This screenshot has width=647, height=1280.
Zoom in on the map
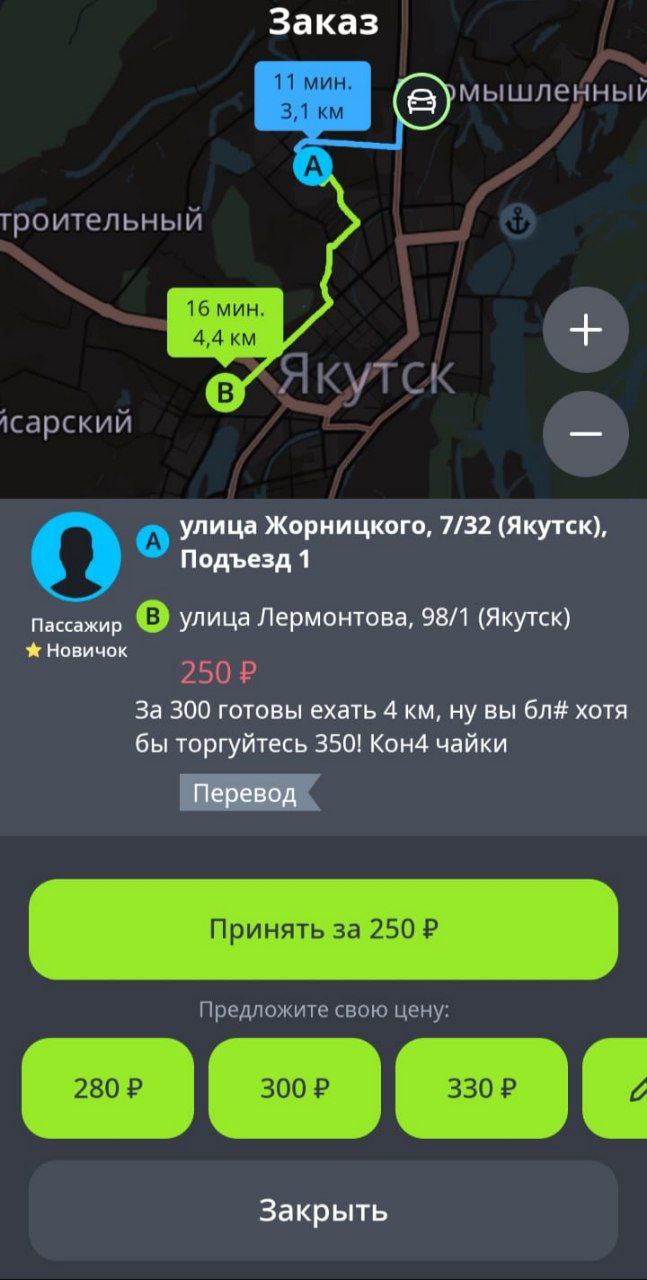tap(585, 330)
